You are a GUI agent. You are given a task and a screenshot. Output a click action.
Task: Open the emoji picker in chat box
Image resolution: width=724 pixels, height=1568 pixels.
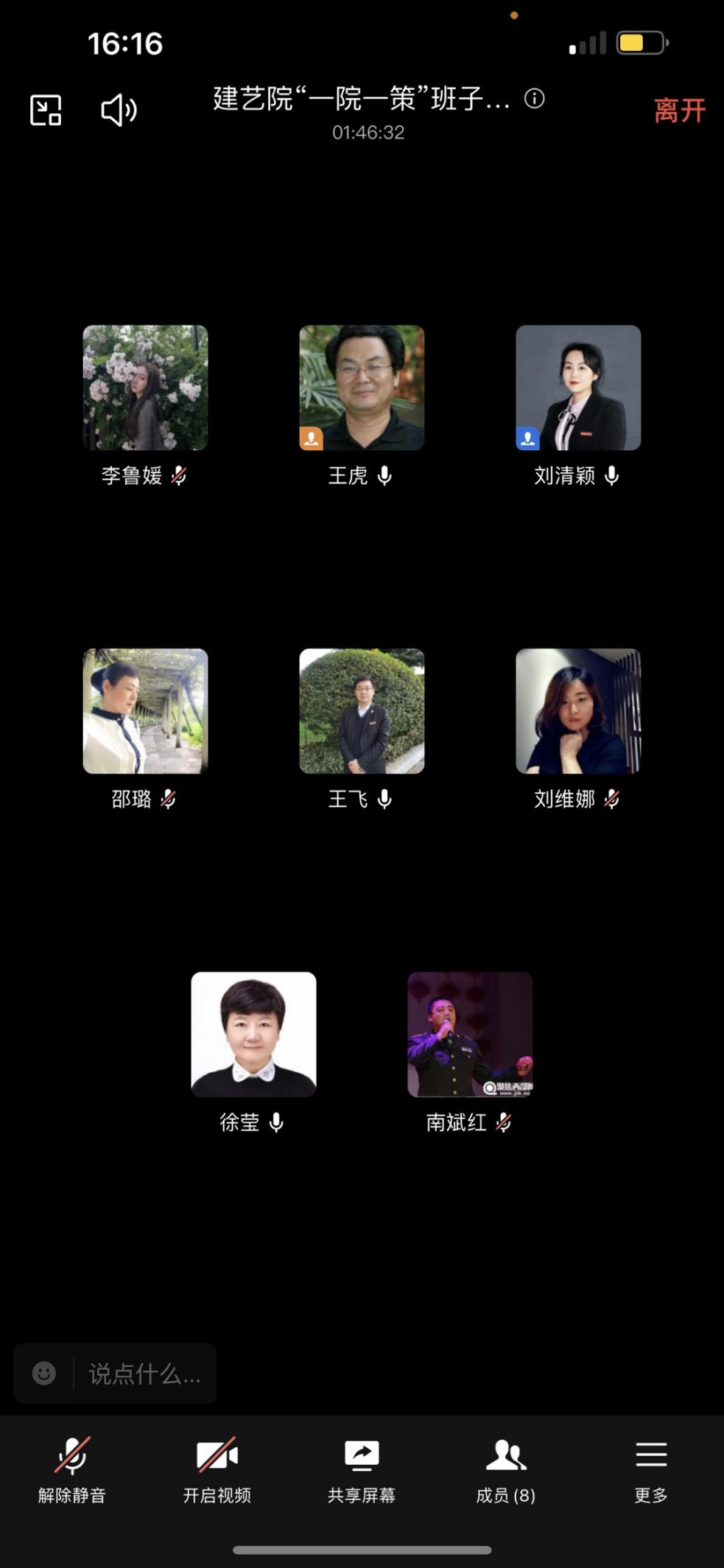[44, 1373]
